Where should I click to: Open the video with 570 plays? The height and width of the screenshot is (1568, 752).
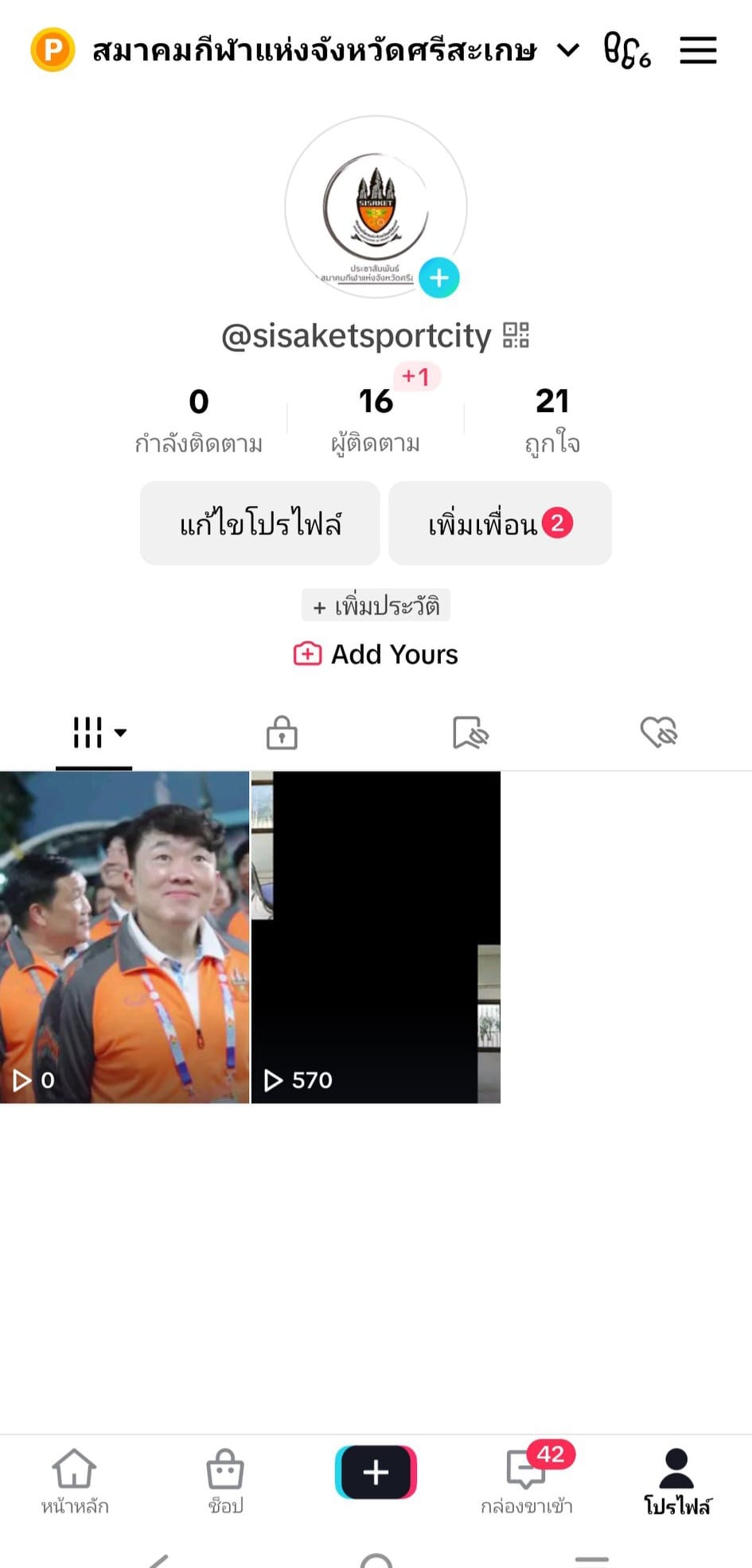[x=376, y=936]
